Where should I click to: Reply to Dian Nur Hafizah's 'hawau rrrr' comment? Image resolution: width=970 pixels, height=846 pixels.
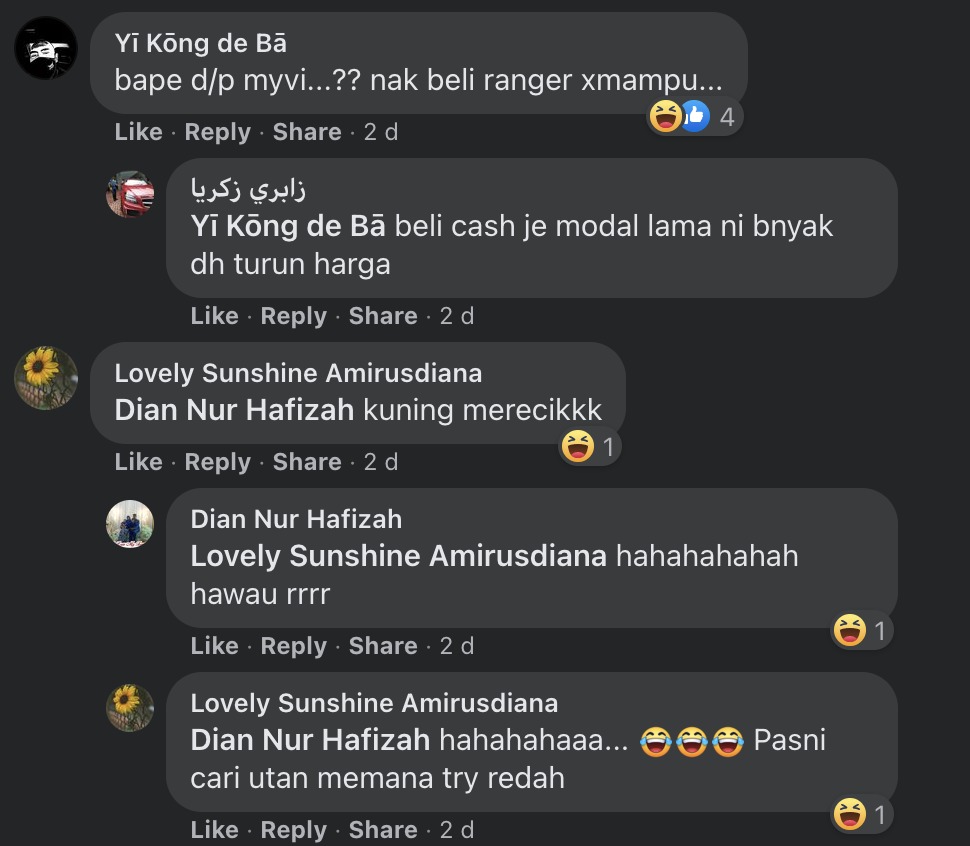pos(293,646)
